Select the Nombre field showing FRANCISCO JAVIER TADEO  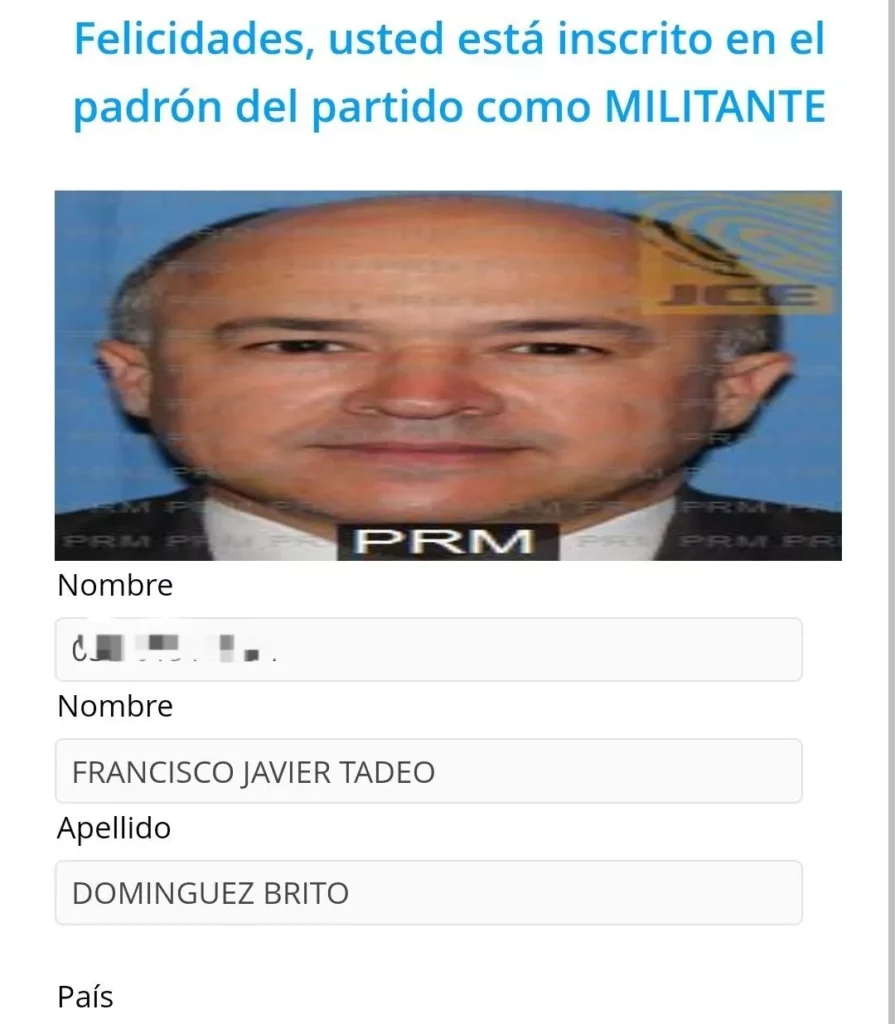coord(428,771)
